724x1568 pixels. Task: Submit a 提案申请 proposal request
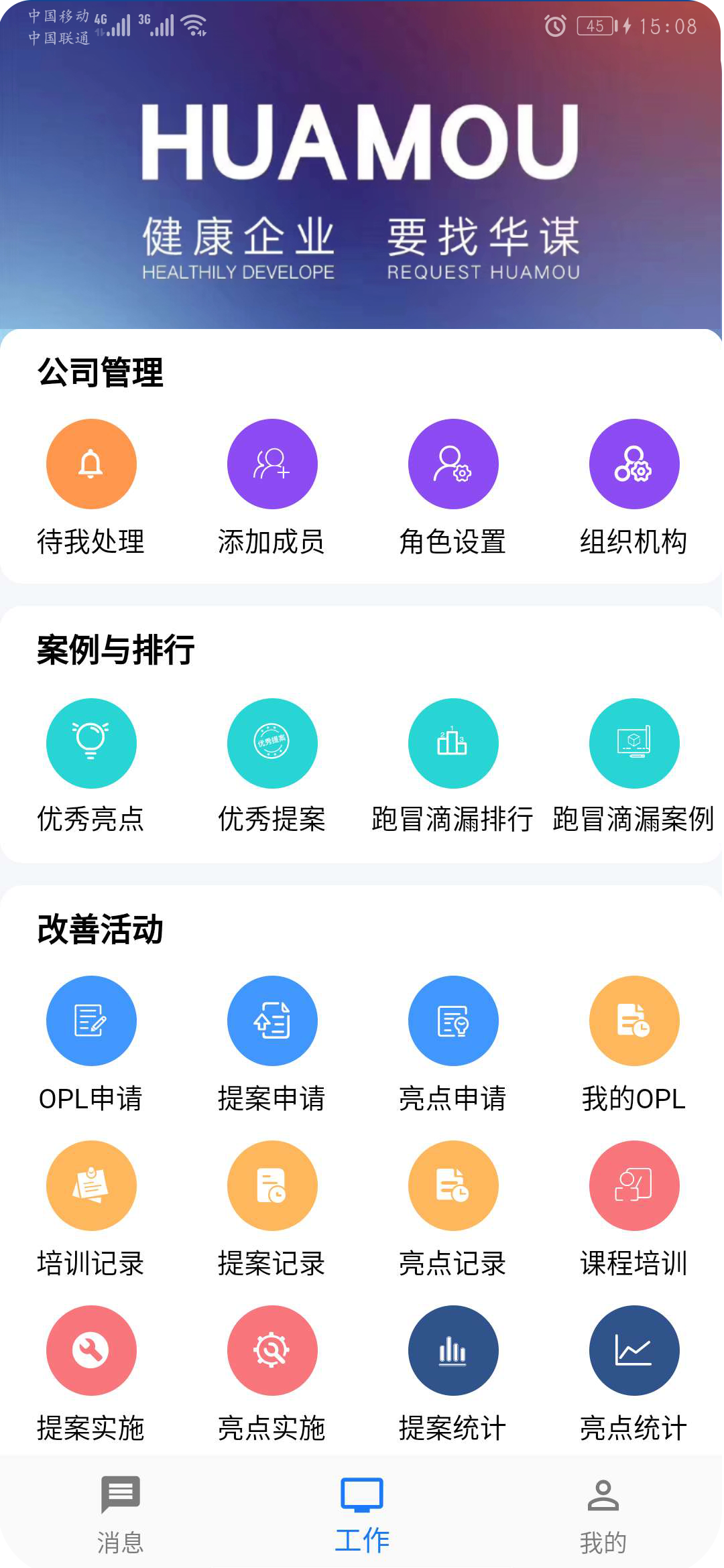pos(272,1021)
